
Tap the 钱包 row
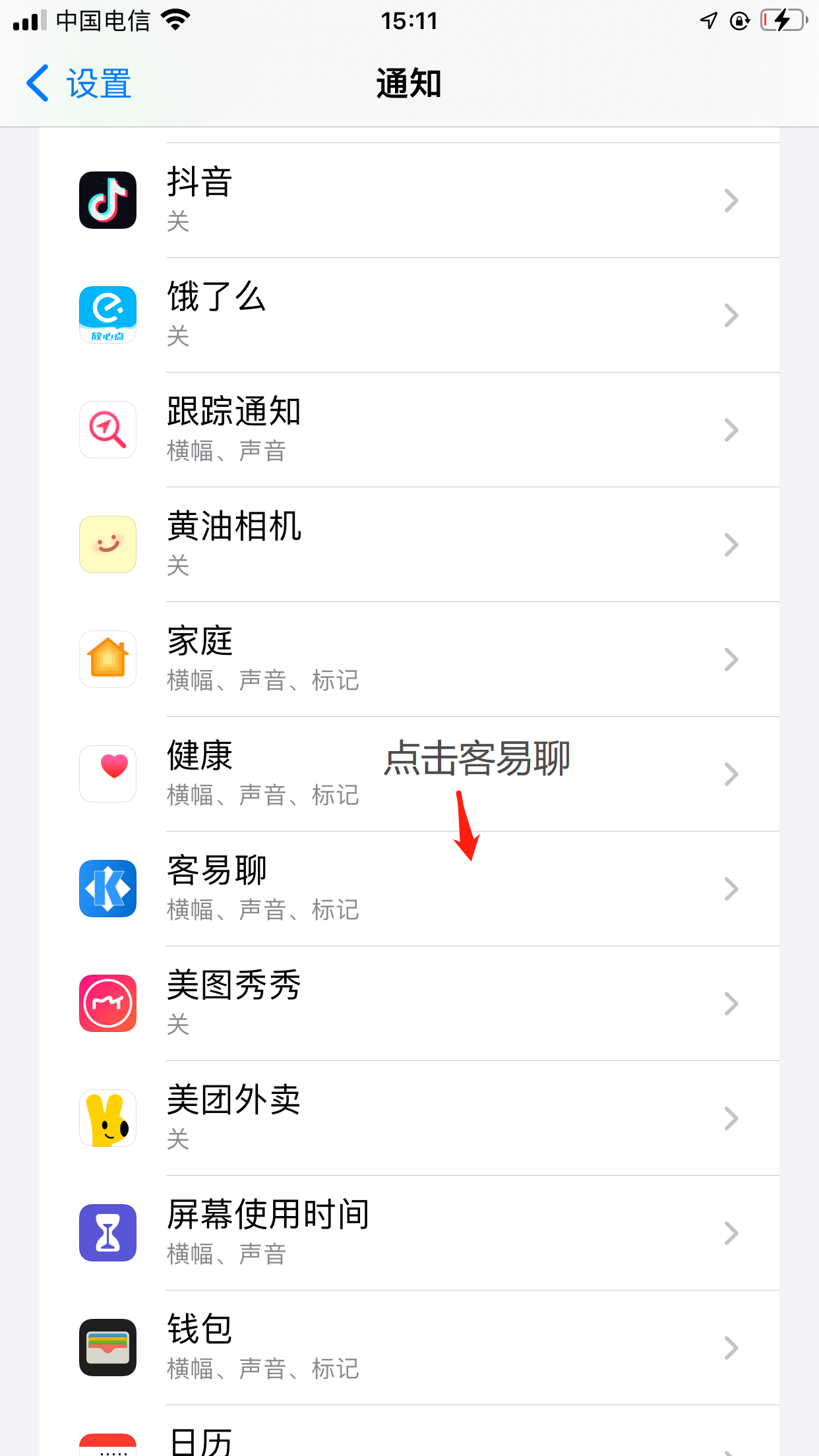(409, 1348)
